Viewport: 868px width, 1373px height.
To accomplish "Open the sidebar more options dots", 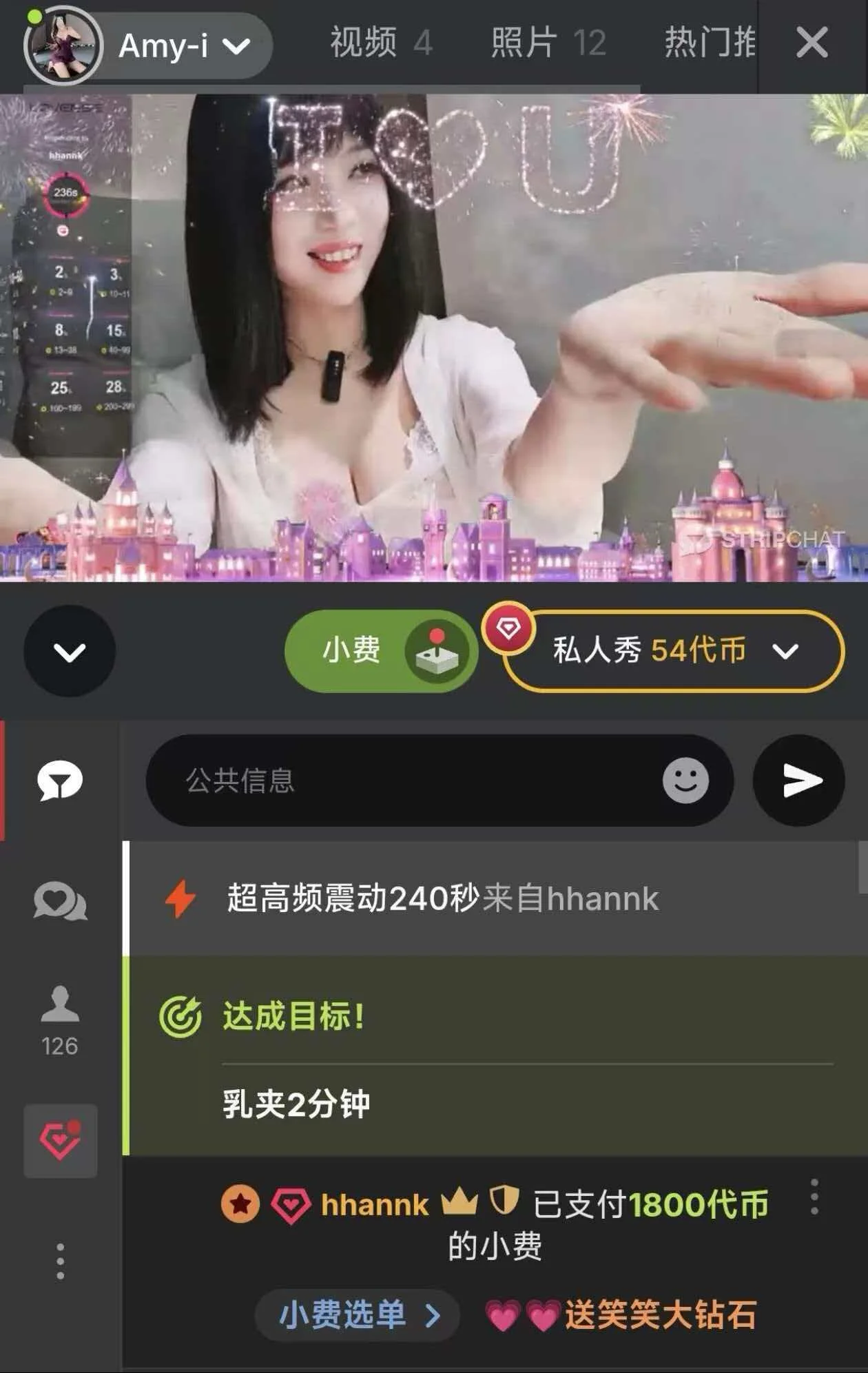I will click(x=61, y=1261).
